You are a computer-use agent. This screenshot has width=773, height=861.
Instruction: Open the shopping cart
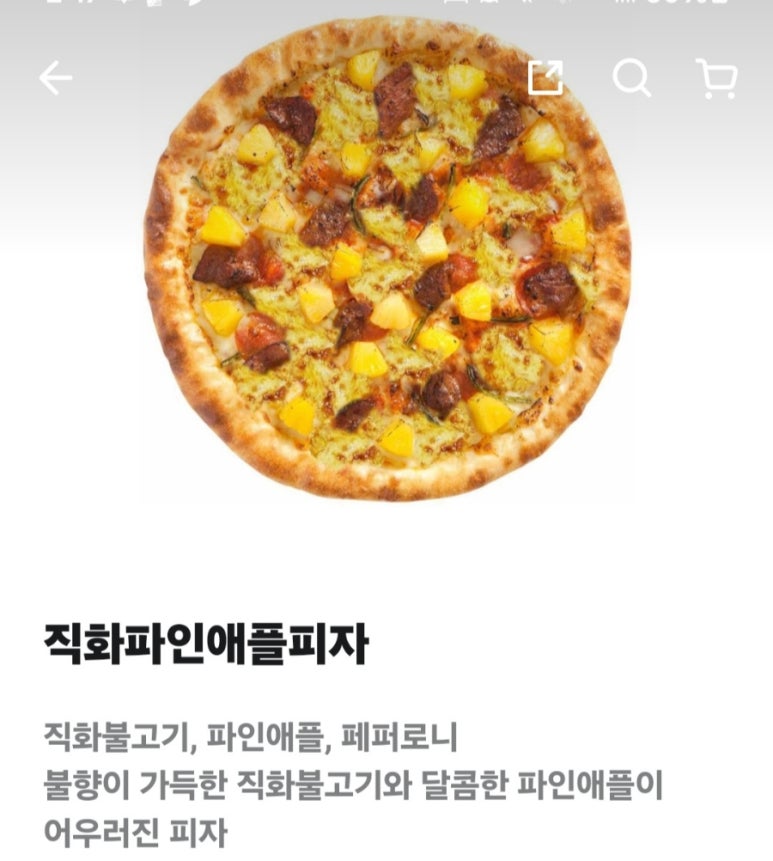717,79
